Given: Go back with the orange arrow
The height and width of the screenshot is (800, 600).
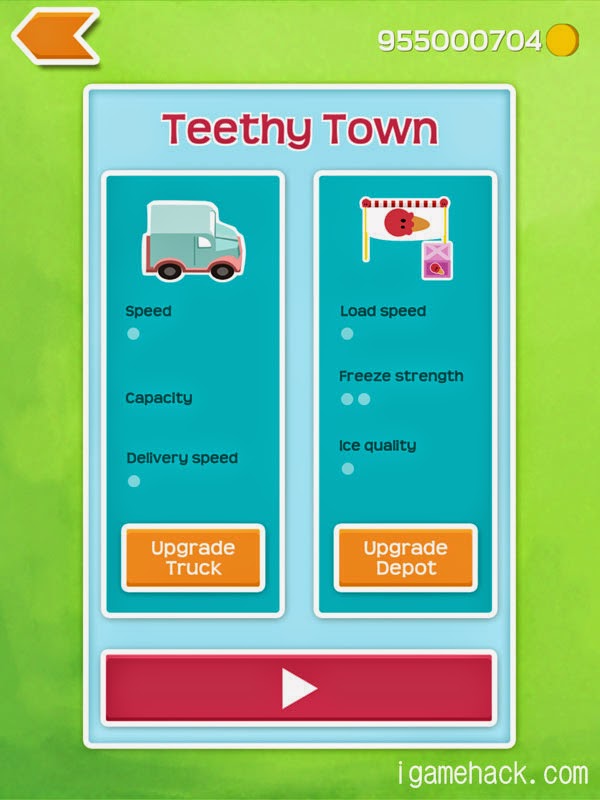Looking at the screenshot, I should [x=55, y=36].
